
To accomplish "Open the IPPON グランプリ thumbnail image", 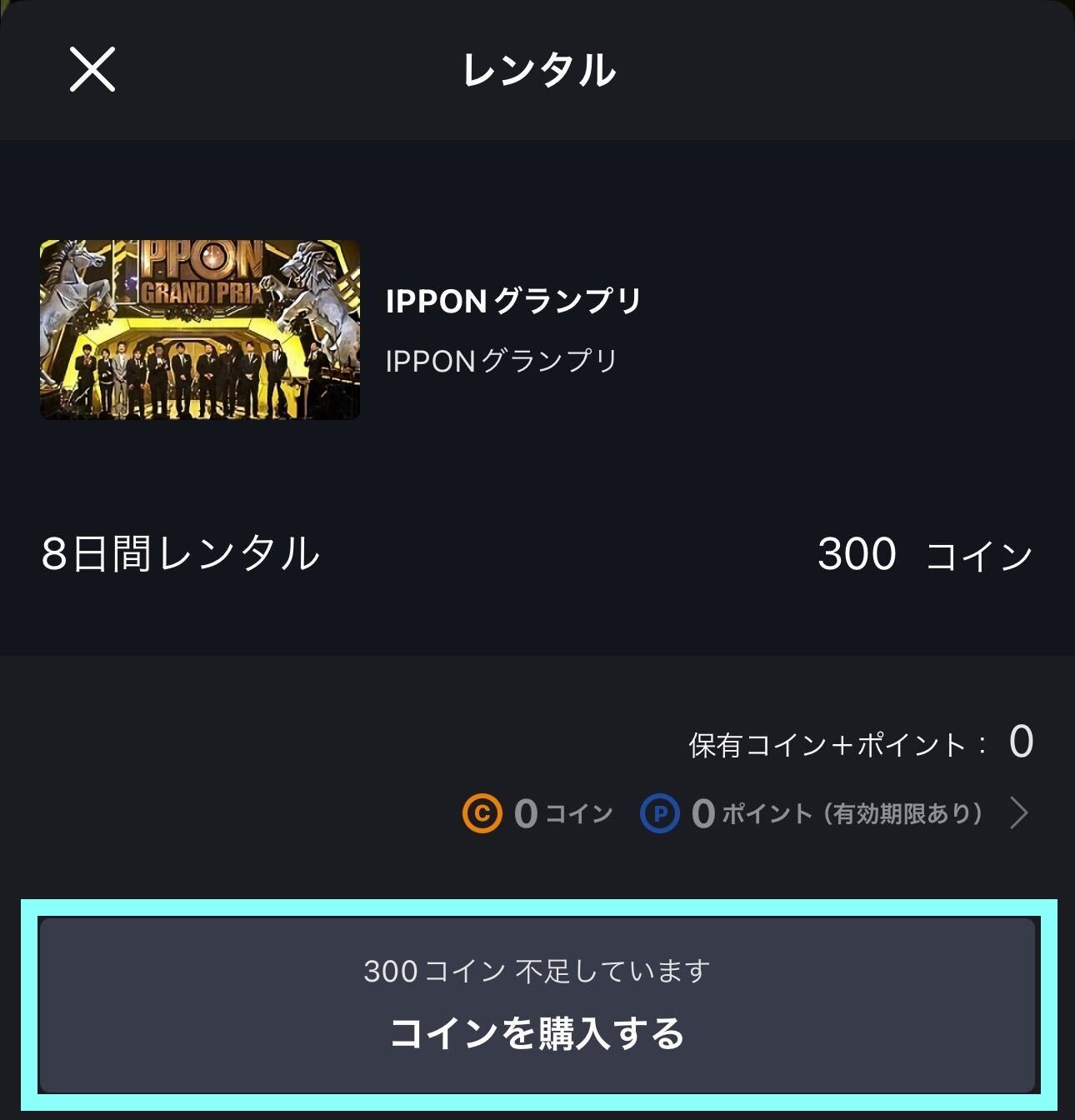I will [200, 332].
